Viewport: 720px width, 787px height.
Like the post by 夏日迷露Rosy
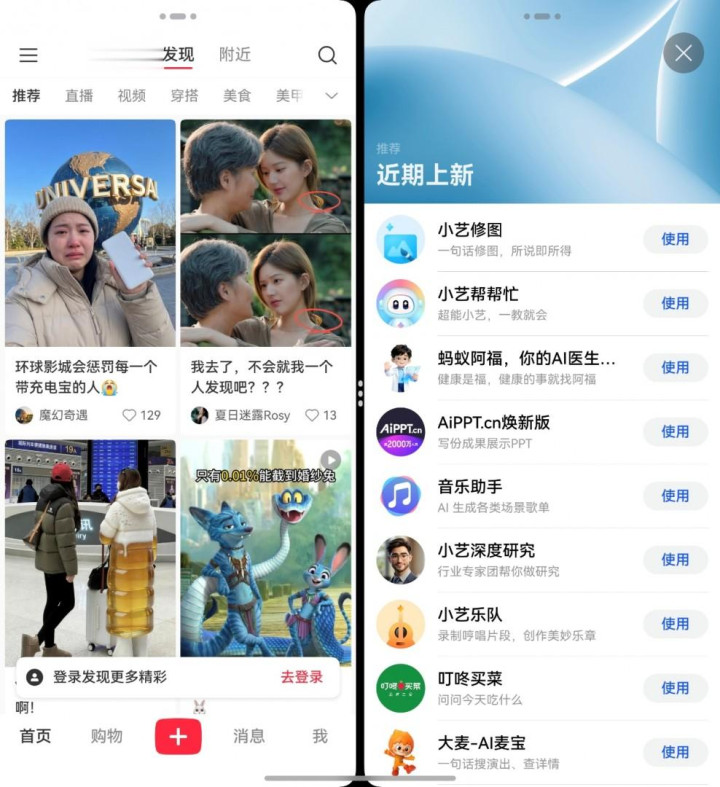[312, 415]
